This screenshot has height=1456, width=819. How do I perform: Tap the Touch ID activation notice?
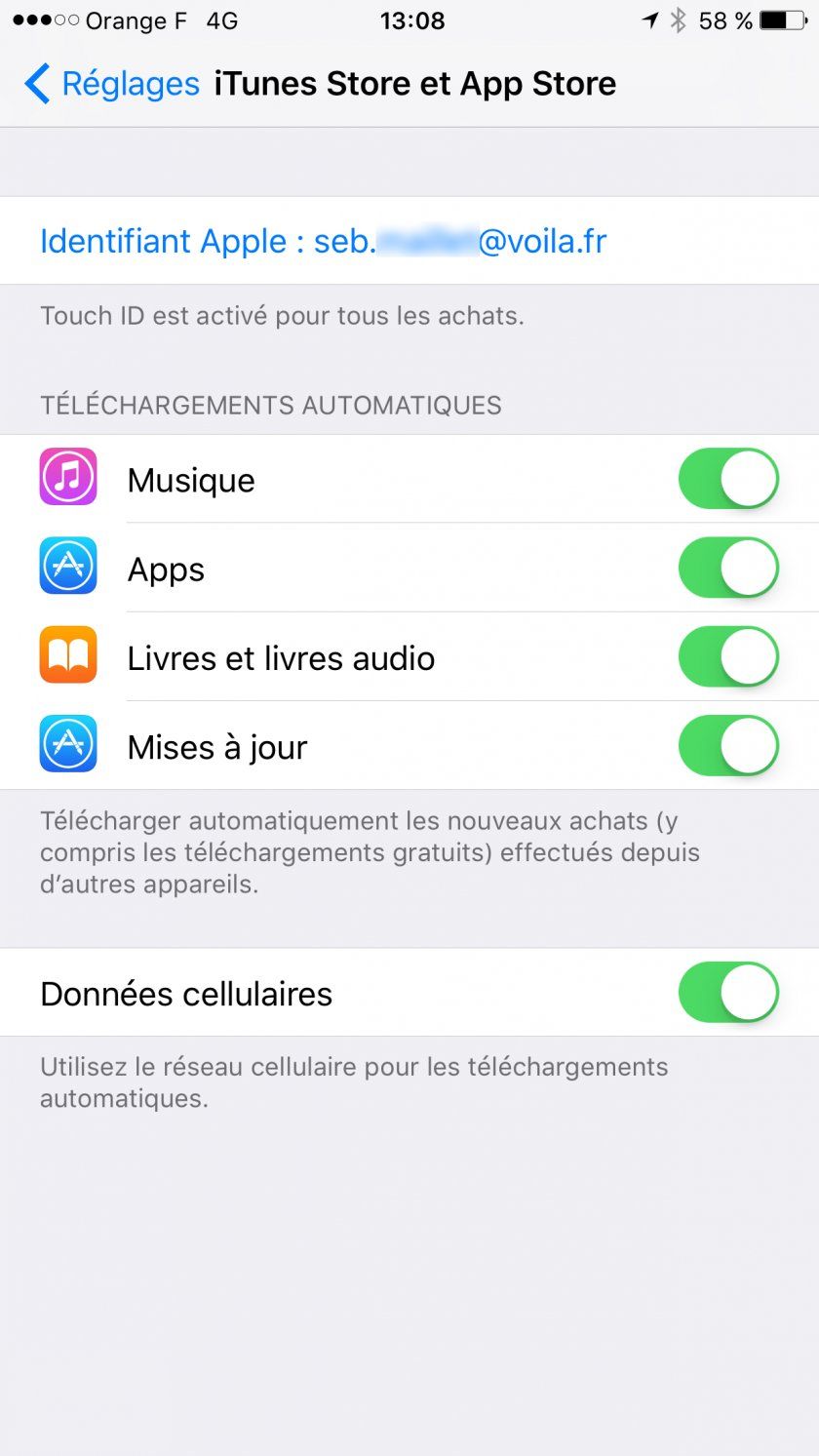click(x=282, y=315)
